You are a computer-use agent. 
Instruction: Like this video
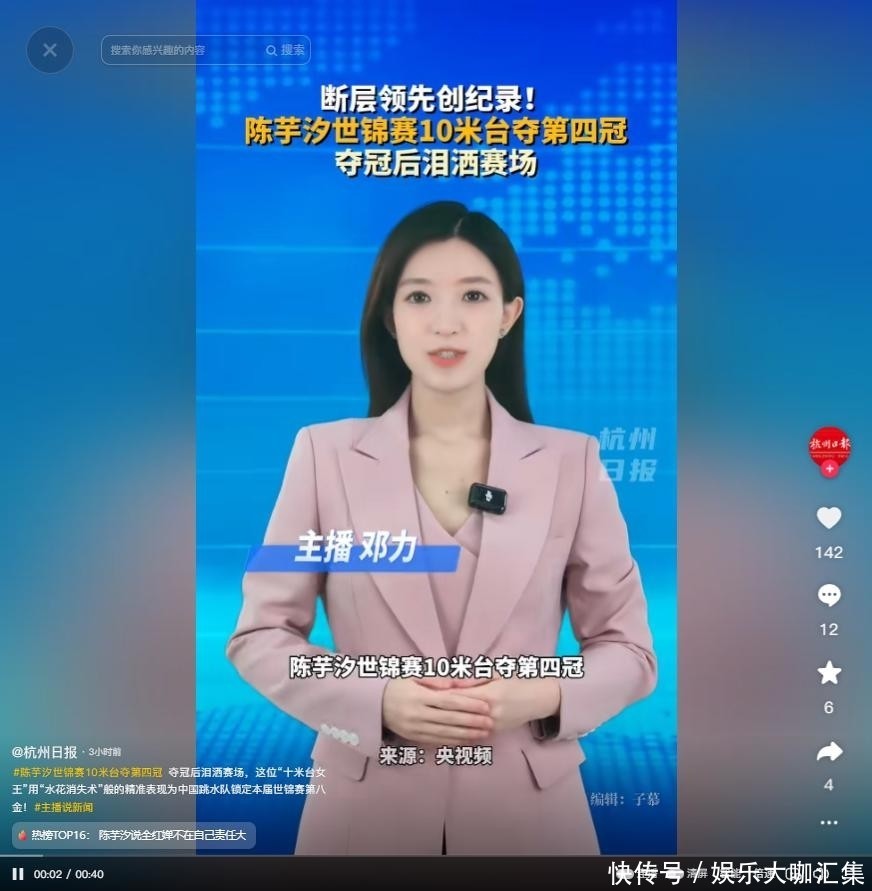[829, 518]
